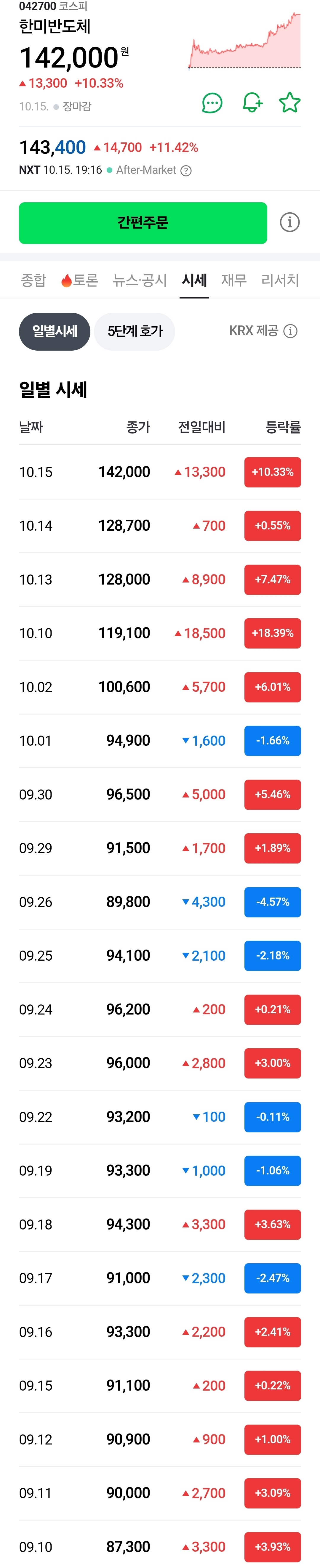View the 리서치 tab
Screen dimensions: 320x1568
tap(280, 280)
